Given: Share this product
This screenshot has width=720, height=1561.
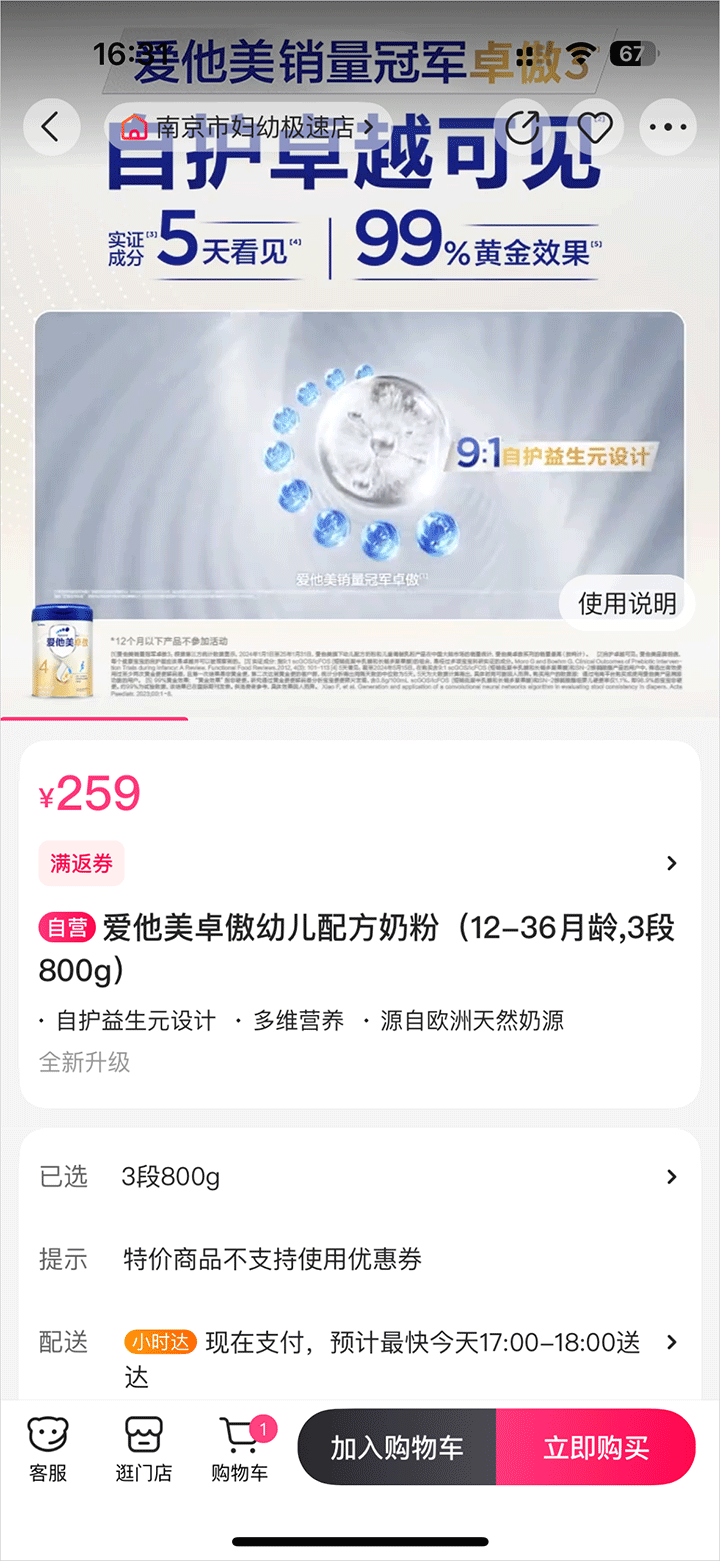Looking at the screenshot, I should [x=522, y=127].
